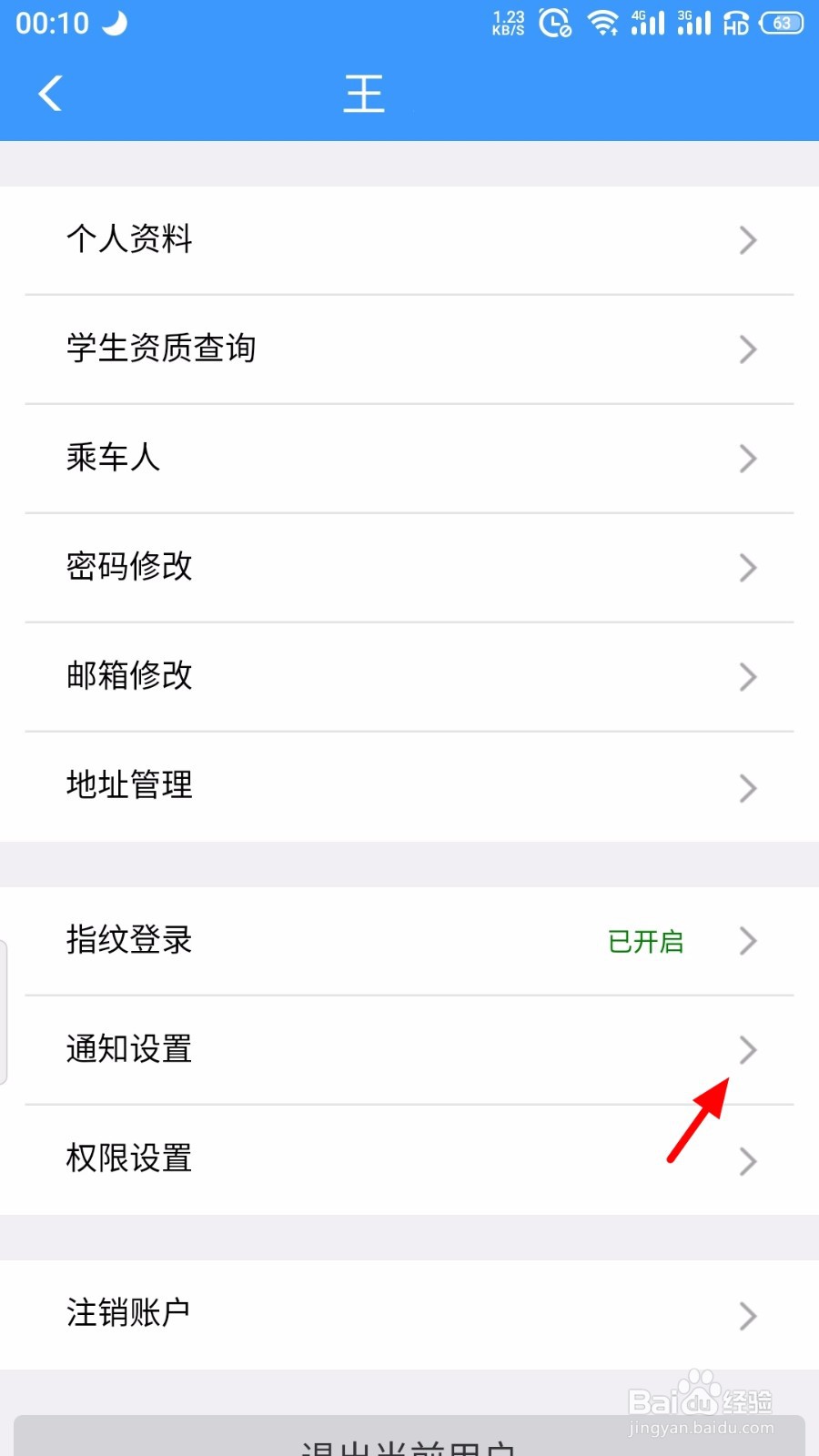Tap the alarm clock icon in the status bar
The image size is (819, 1456).
click(x=555, y=23)
